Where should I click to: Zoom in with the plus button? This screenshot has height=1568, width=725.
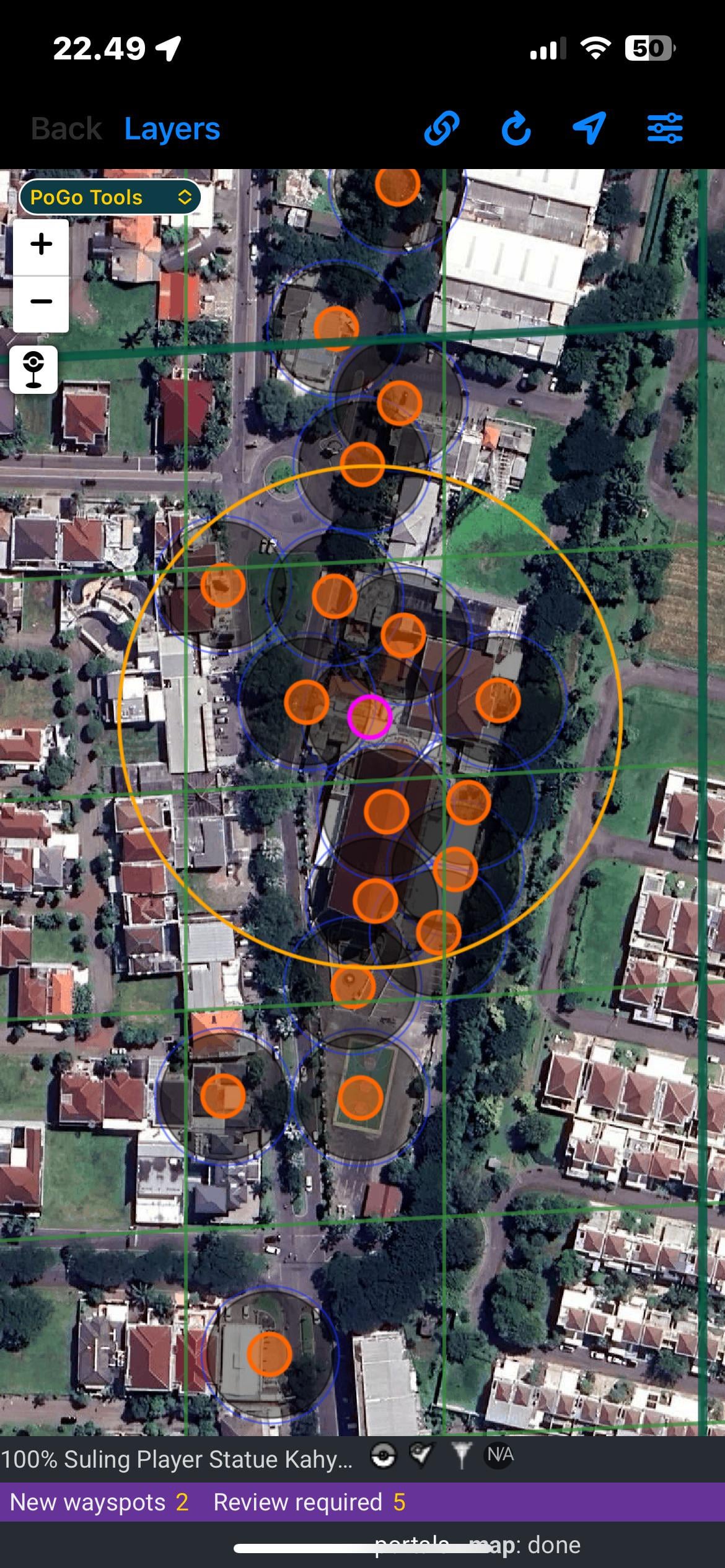41,245
